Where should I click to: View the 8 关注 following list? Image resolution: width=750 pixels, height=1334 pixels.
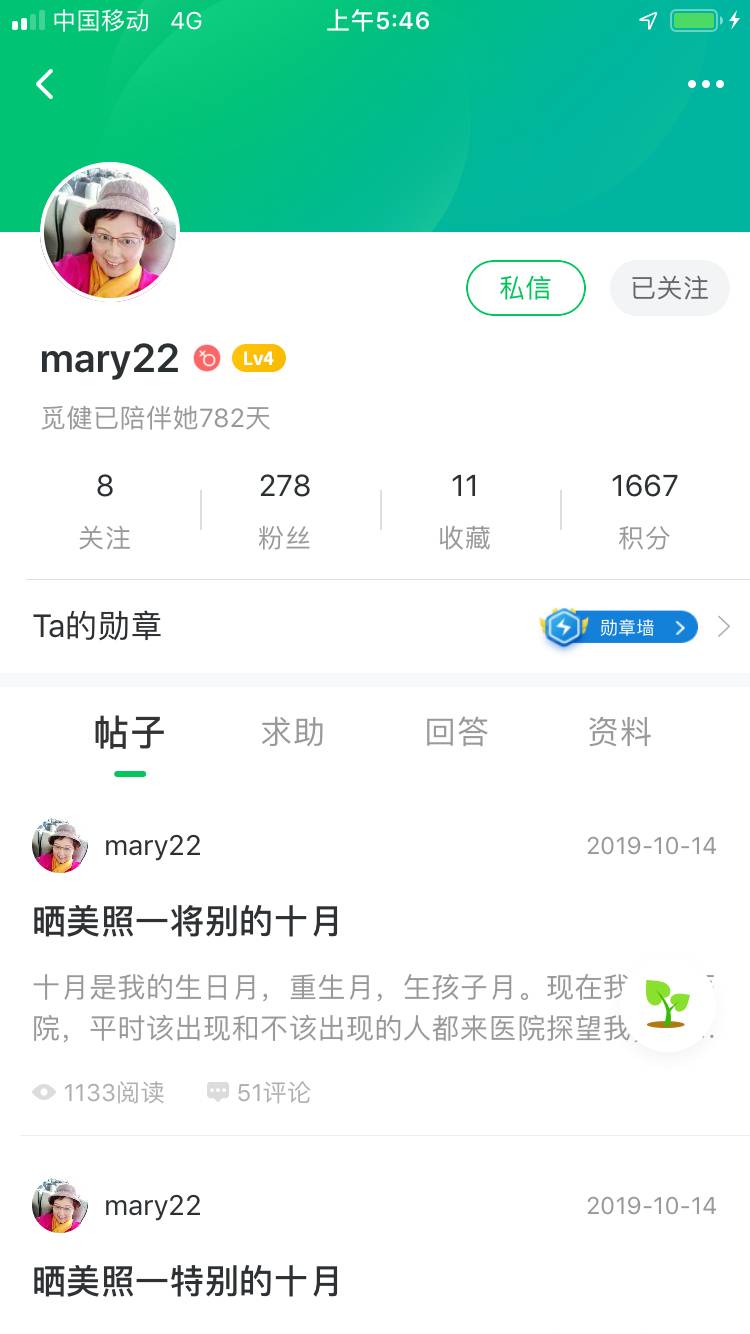click(105, 510)
